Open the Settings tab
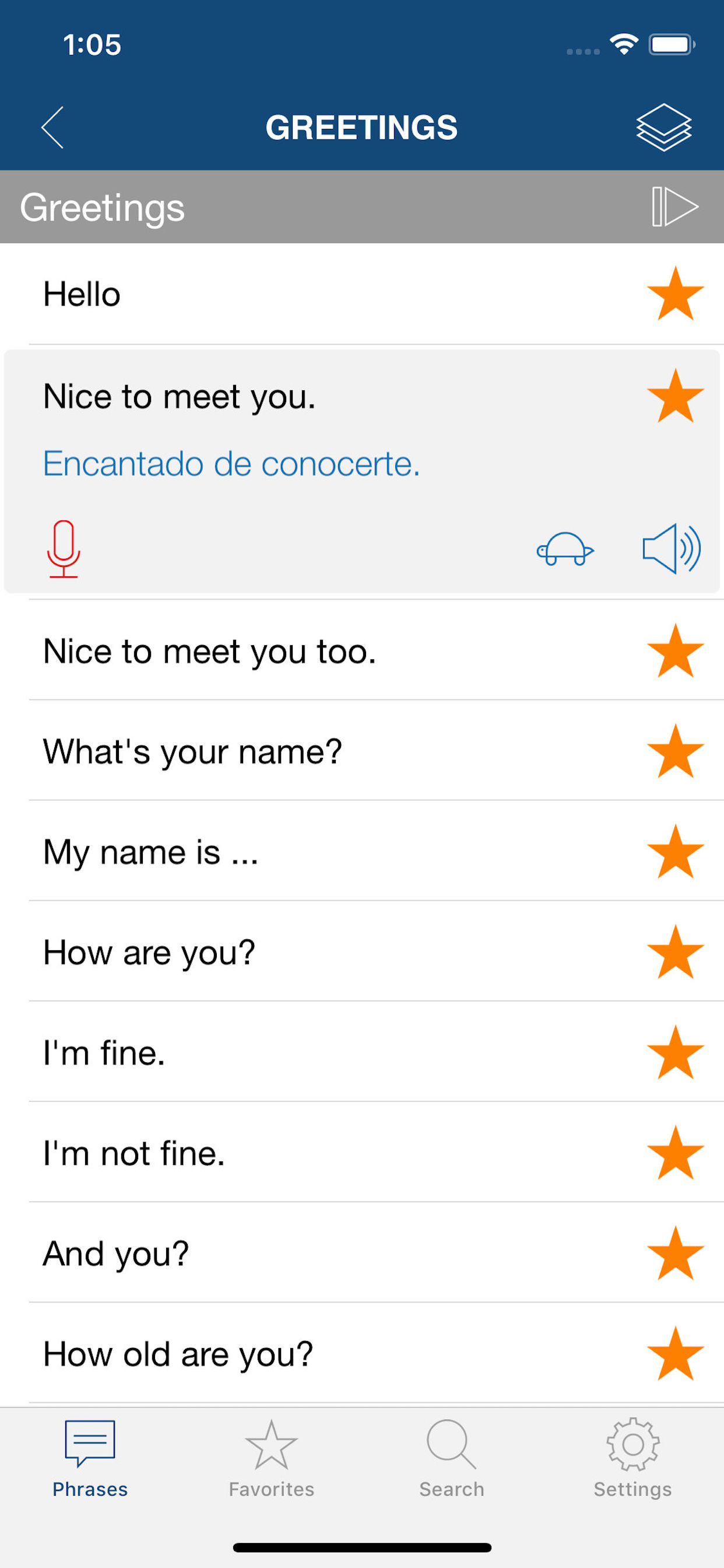 tap(632, 1459)
